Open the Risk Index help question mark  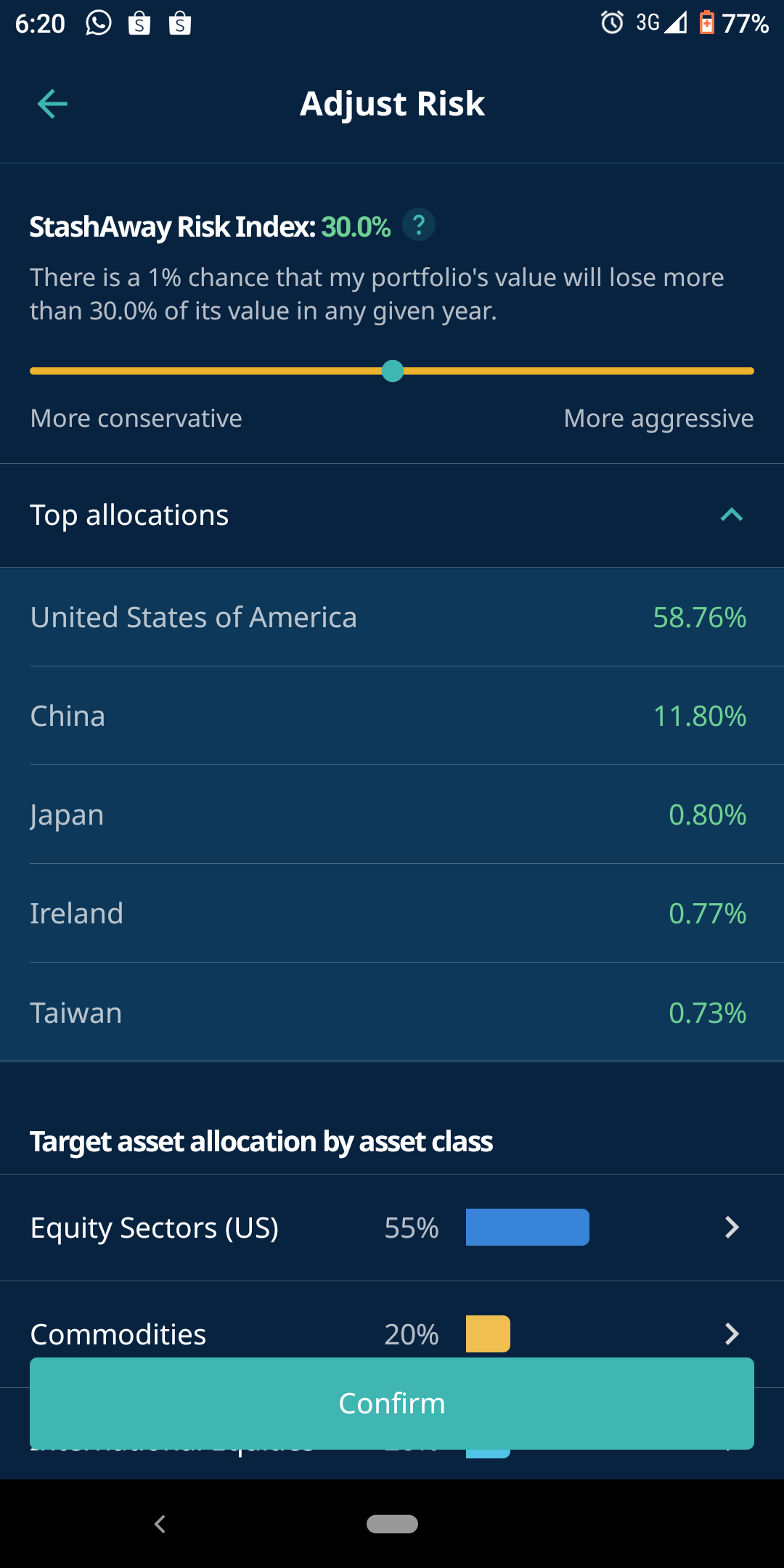point(419,225)
